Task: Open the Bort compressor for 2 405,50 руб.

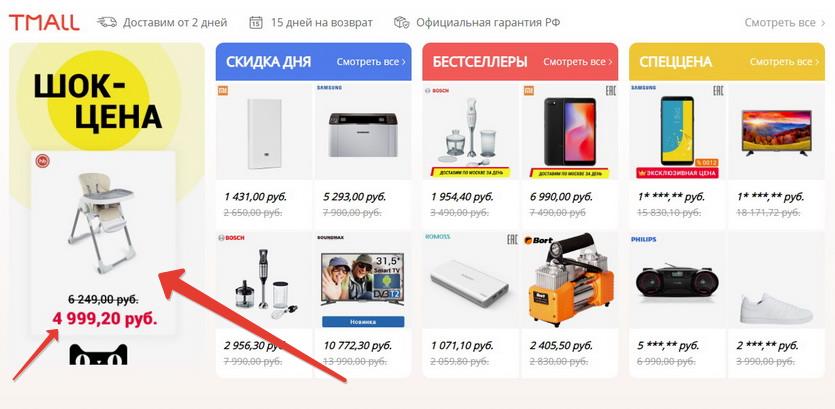Action: coord(569,285)
